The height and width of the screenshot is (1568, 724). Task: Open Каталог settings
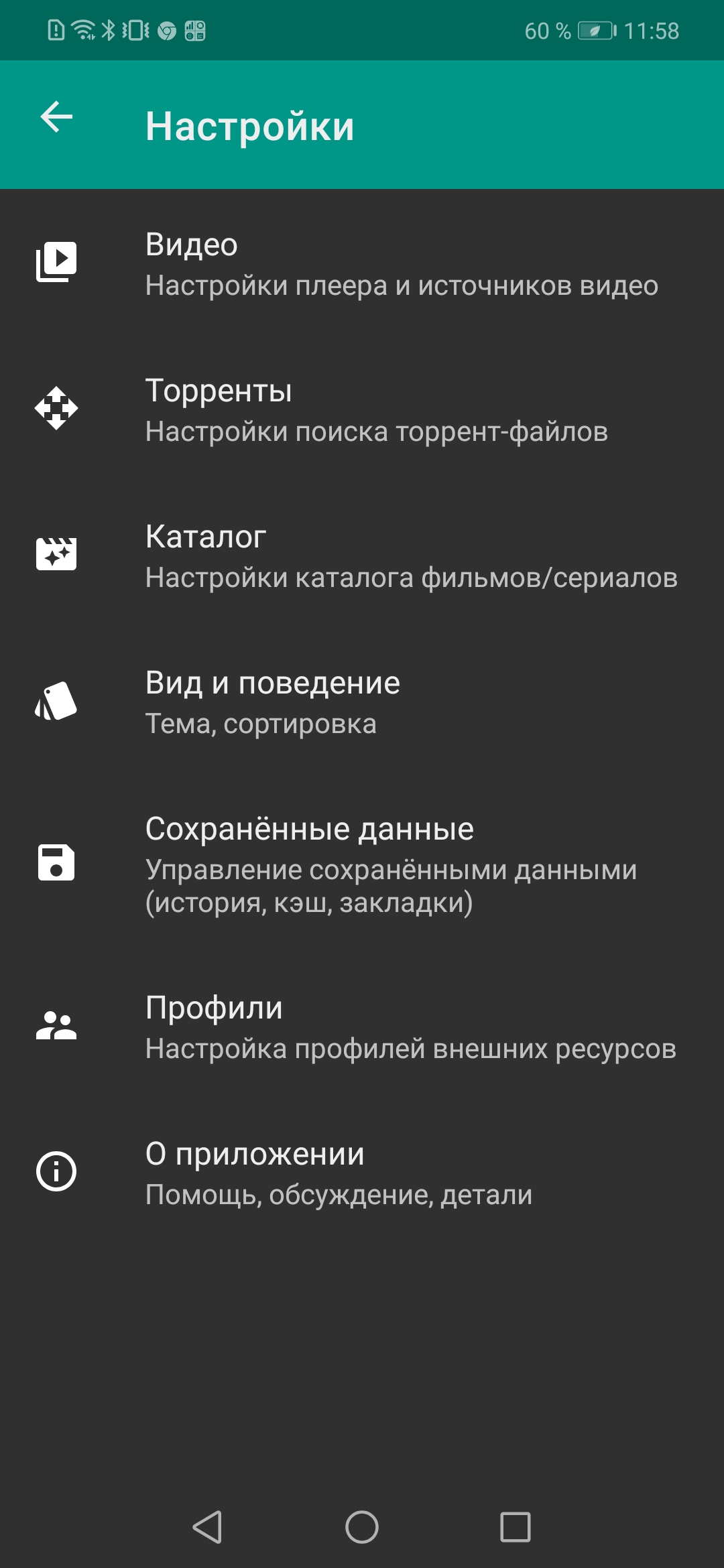(362, 555)
